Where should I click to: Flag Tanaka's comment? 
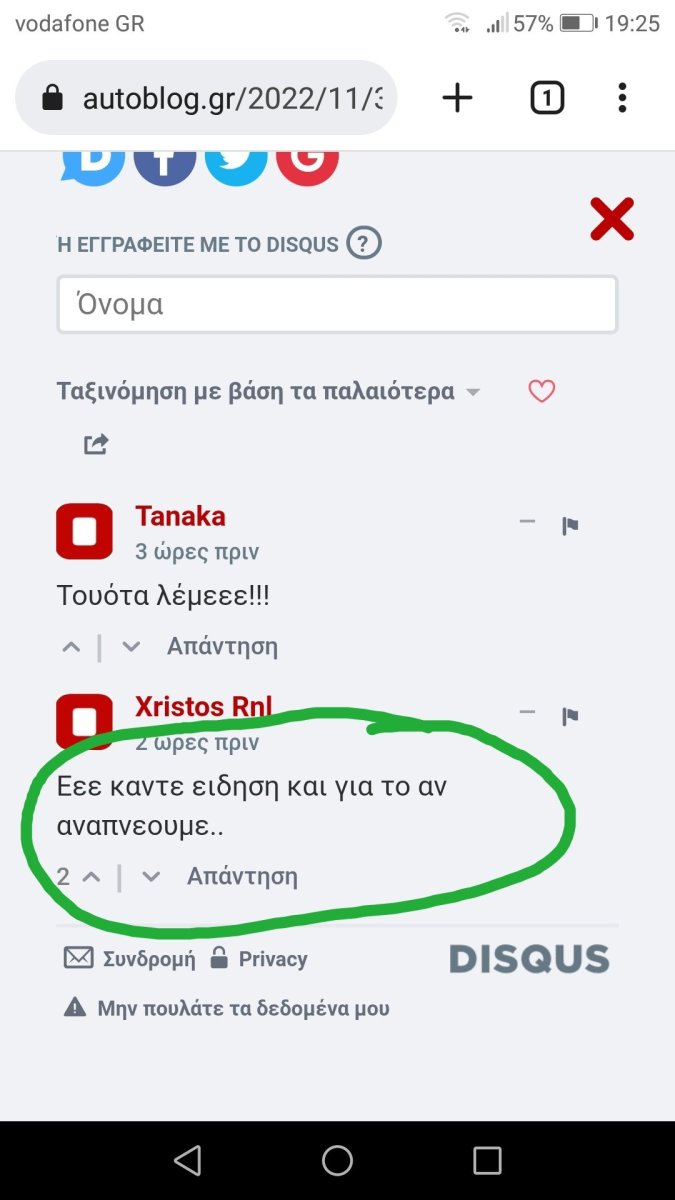click(571, 525)
